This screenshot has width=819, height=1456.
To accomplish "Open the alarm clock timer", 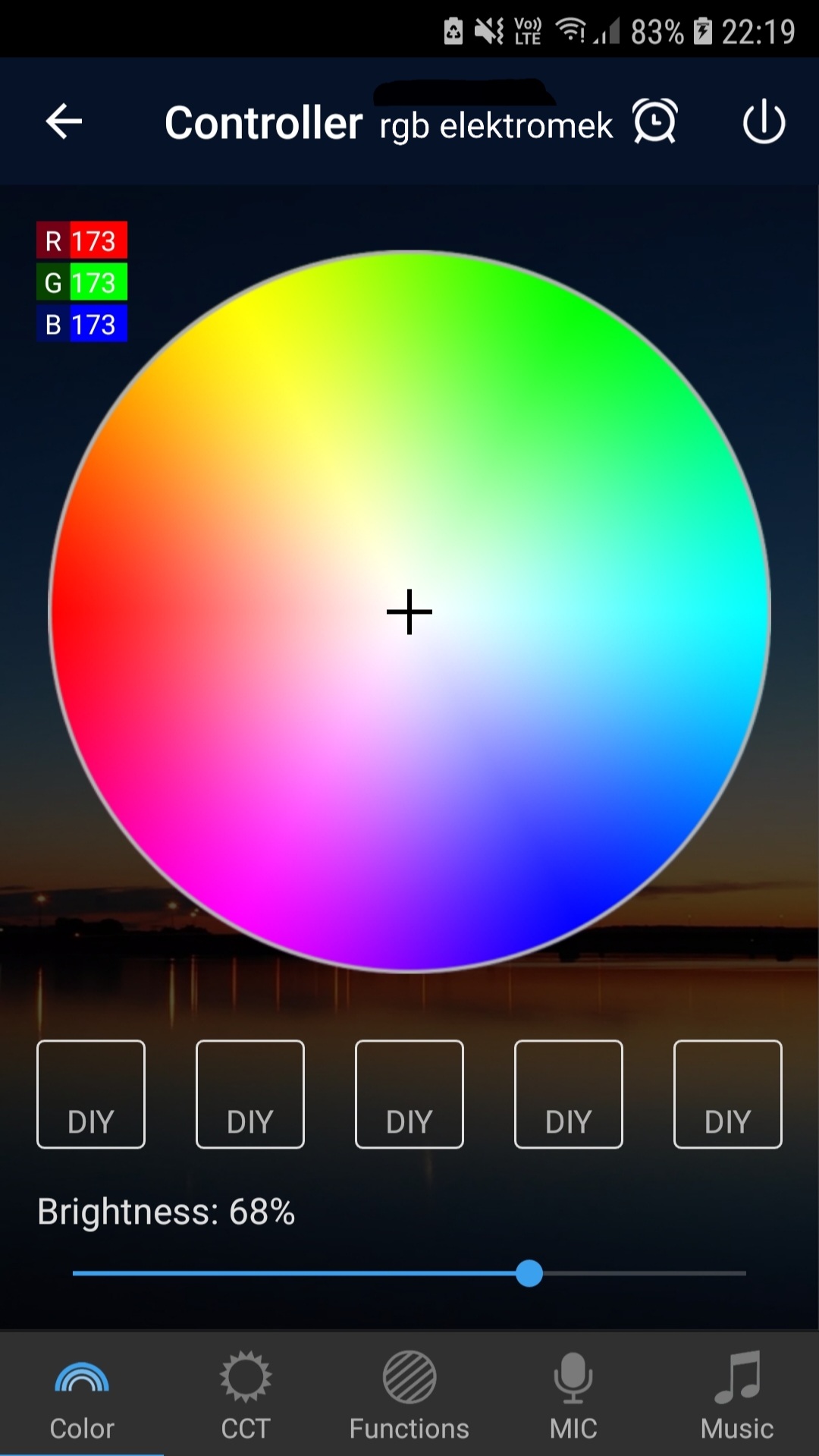I will click(655, 121).
